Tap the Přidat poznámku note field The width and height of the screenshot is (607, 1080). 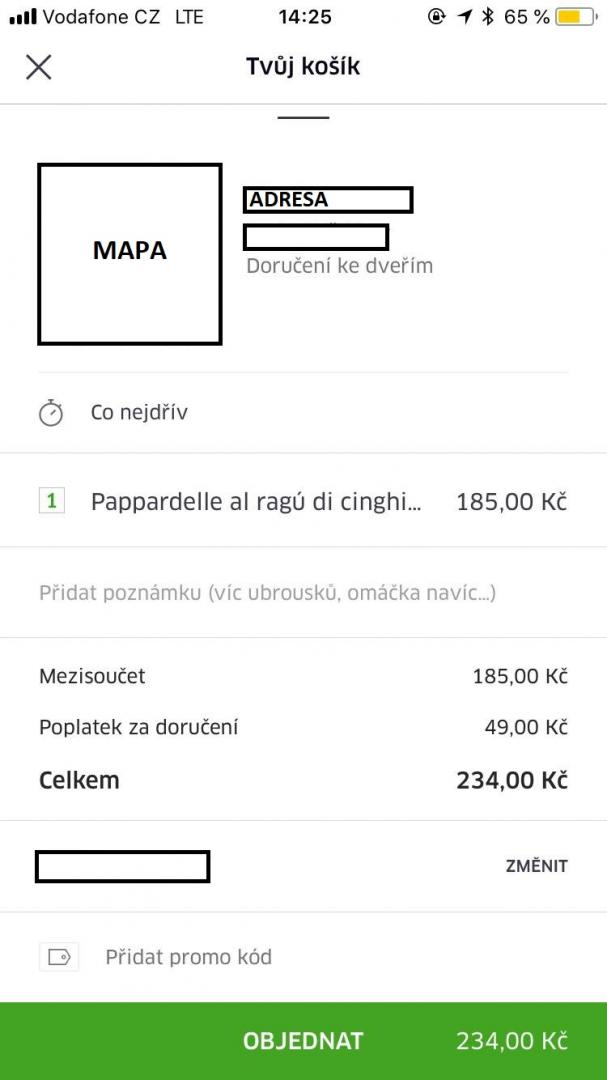[x=303, y=593]
